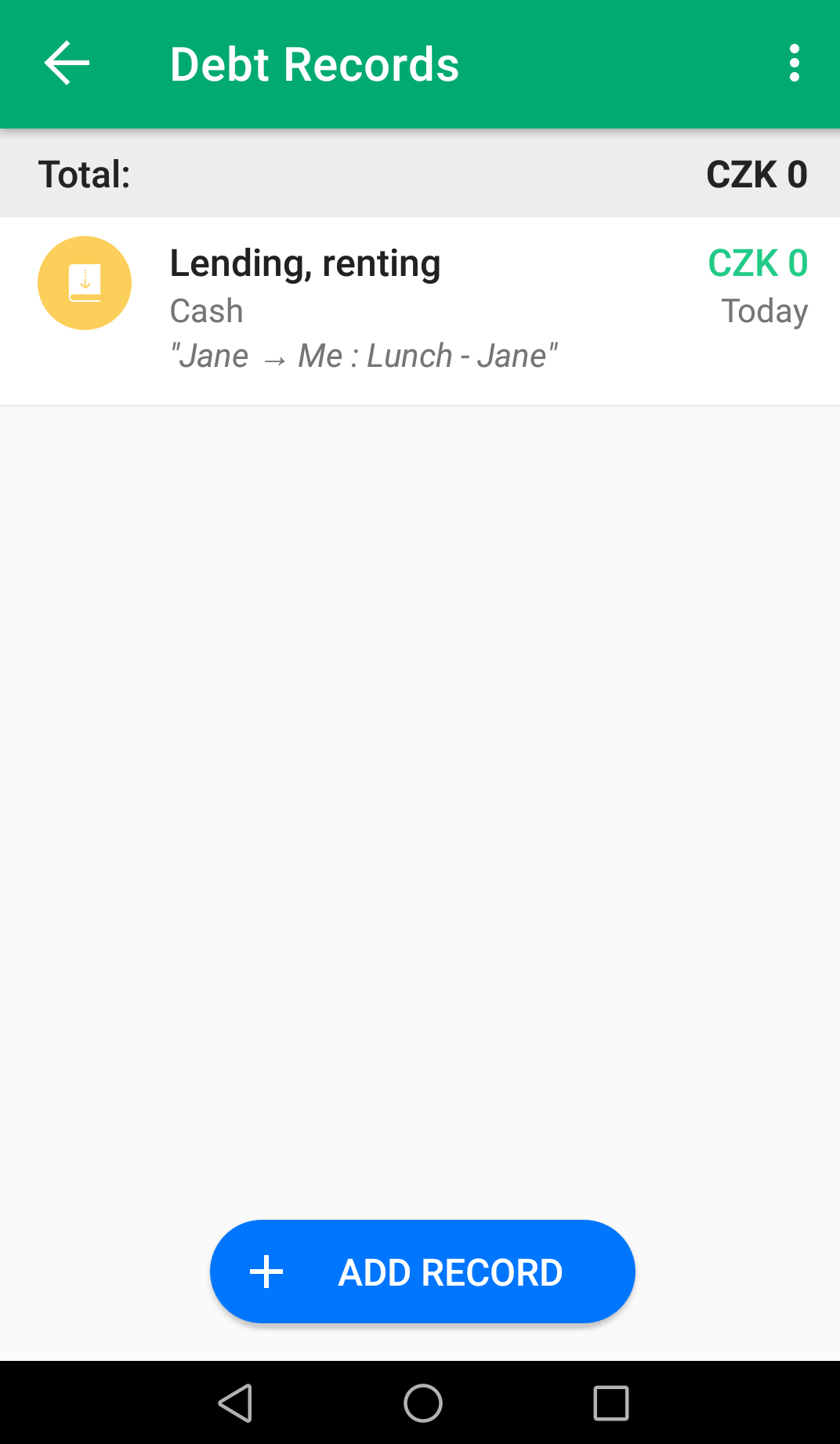
Task: Add a new debt record
Action: [x=422, y=1271]
